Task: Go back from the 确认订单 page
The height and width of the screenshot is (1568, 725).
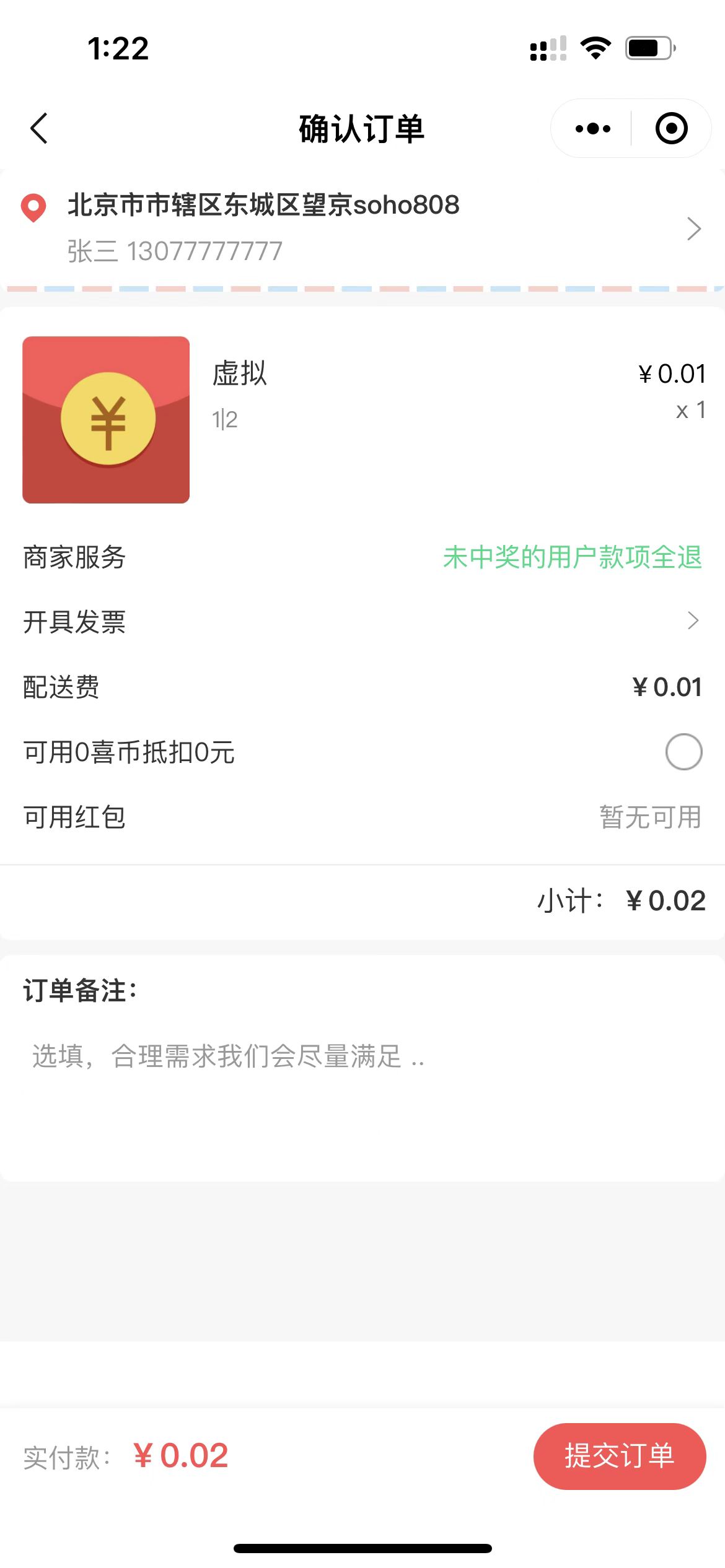Action: click(x=39, y=129)
